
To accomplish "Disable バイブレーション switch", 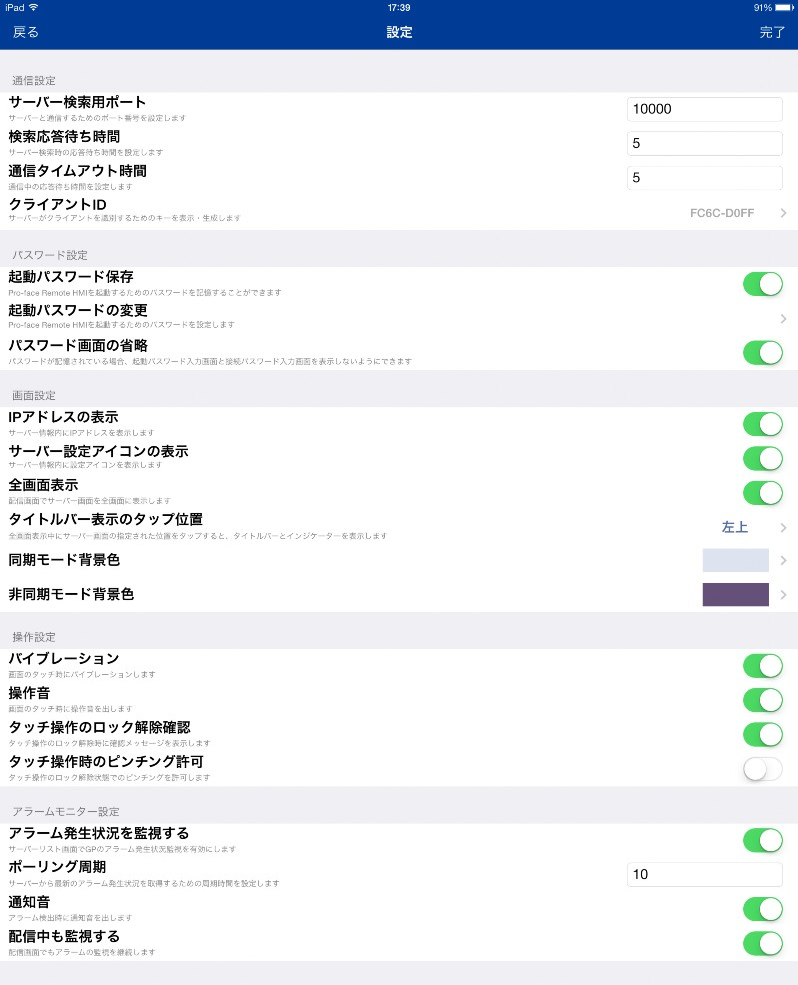I will tap(762, 665).
